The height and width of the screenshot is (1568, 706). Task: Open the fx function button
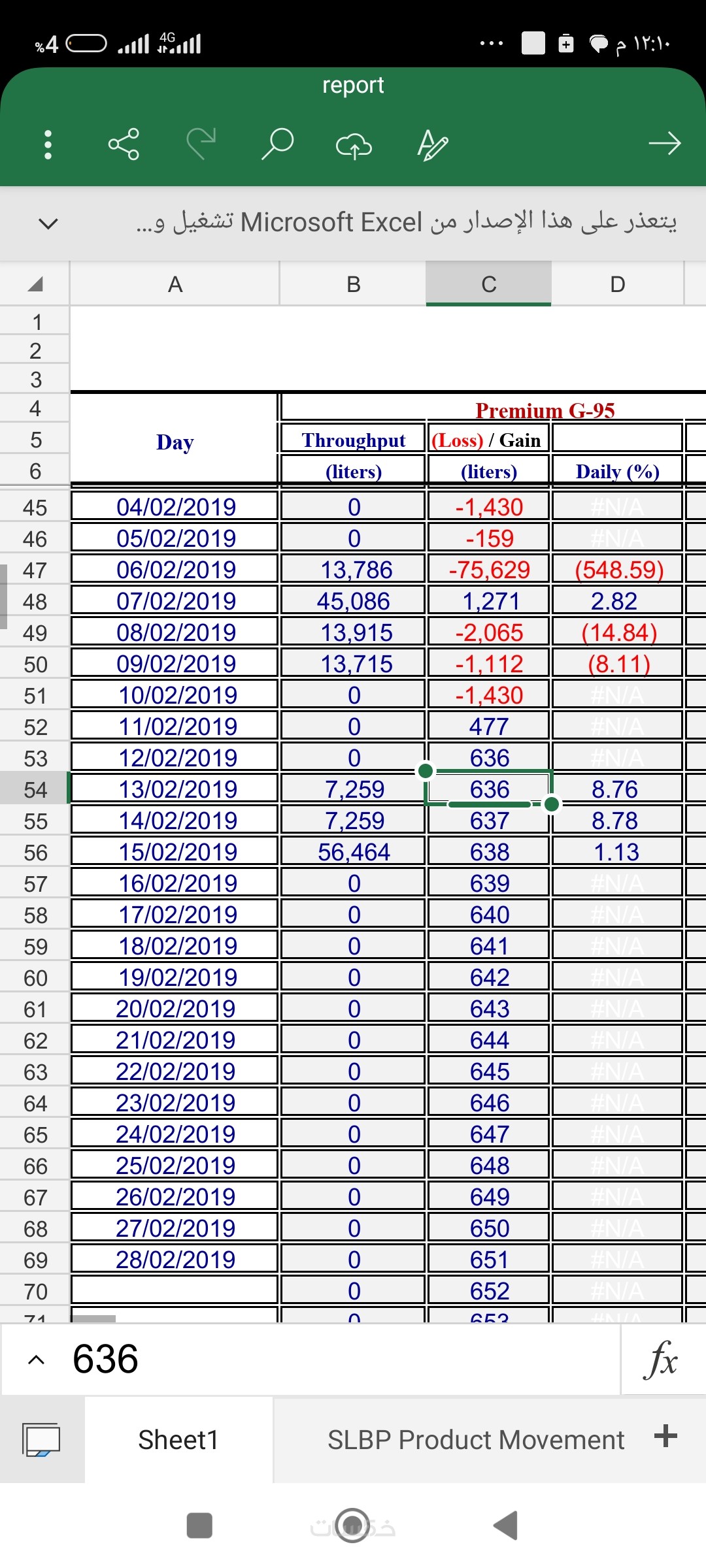(x=662, y=1359)
